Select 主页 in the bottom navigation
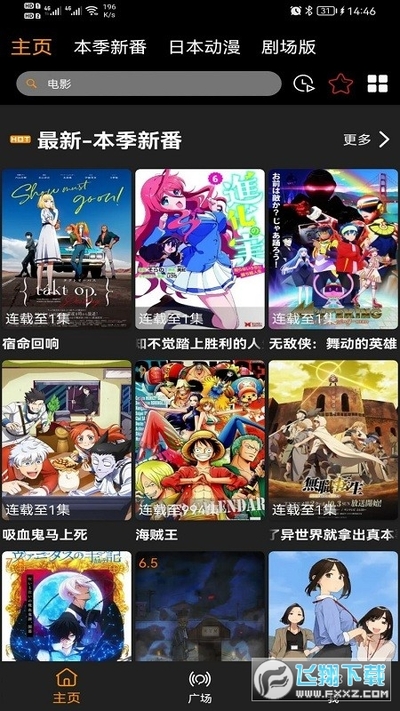Image resolution: width=400 pixels, height=711 pixels. pos(66,687)
